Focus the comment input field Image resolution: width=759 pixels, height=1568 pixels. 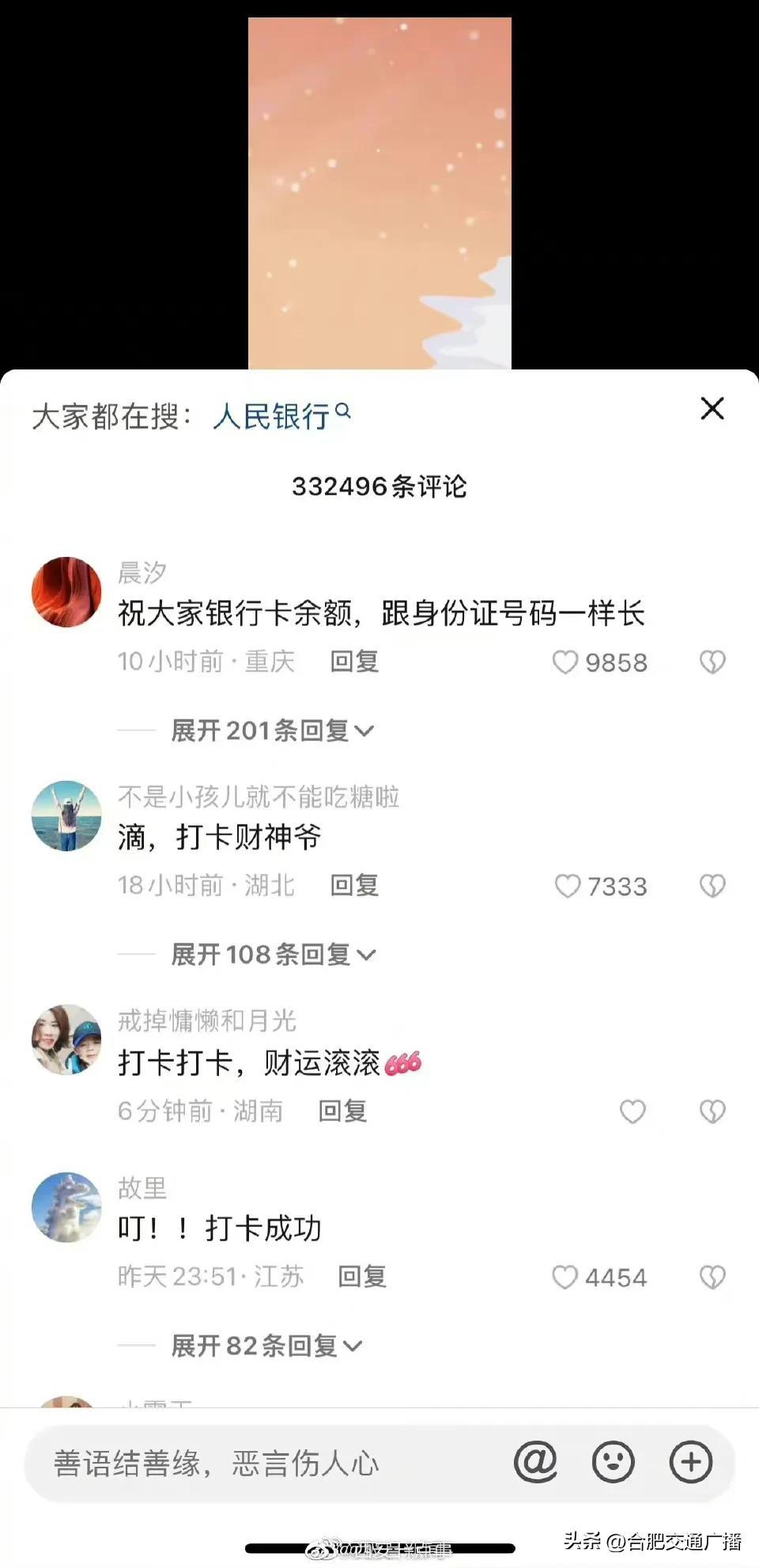[x=261, y=1464]
